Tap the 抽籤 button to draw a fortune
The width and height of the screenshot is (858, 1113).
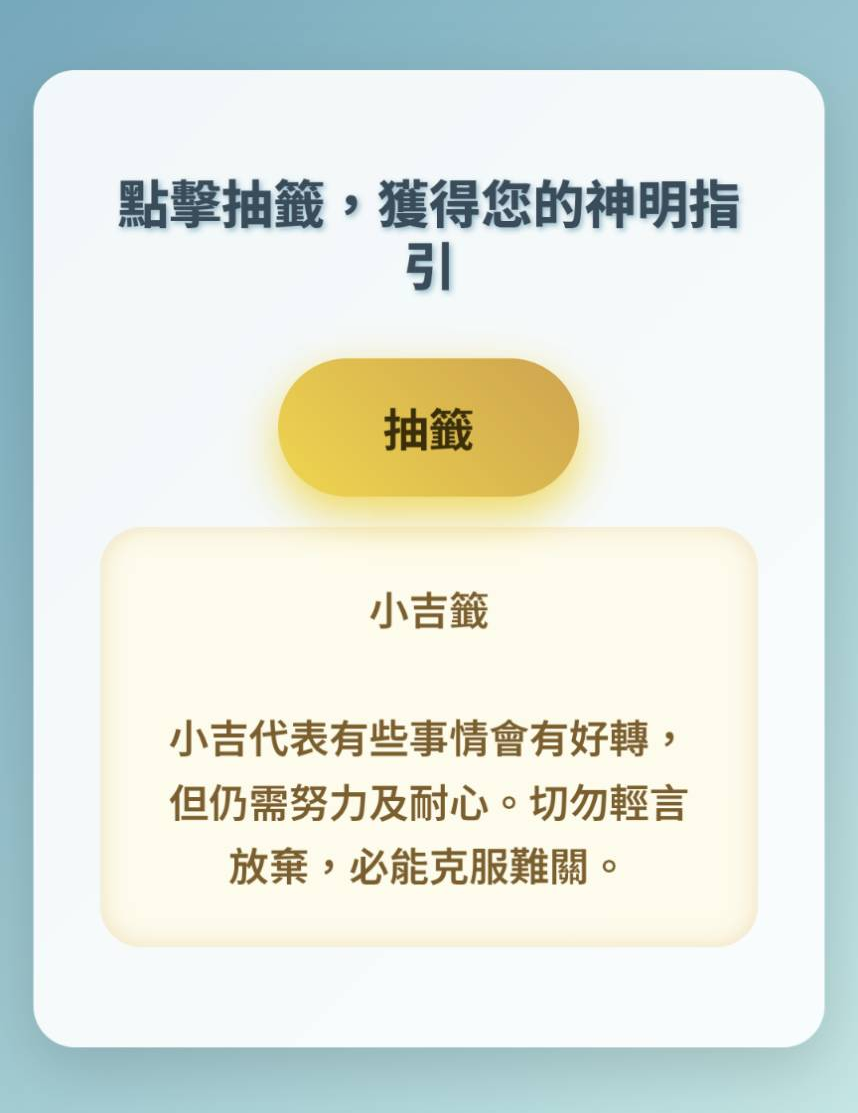pos(428,429)
